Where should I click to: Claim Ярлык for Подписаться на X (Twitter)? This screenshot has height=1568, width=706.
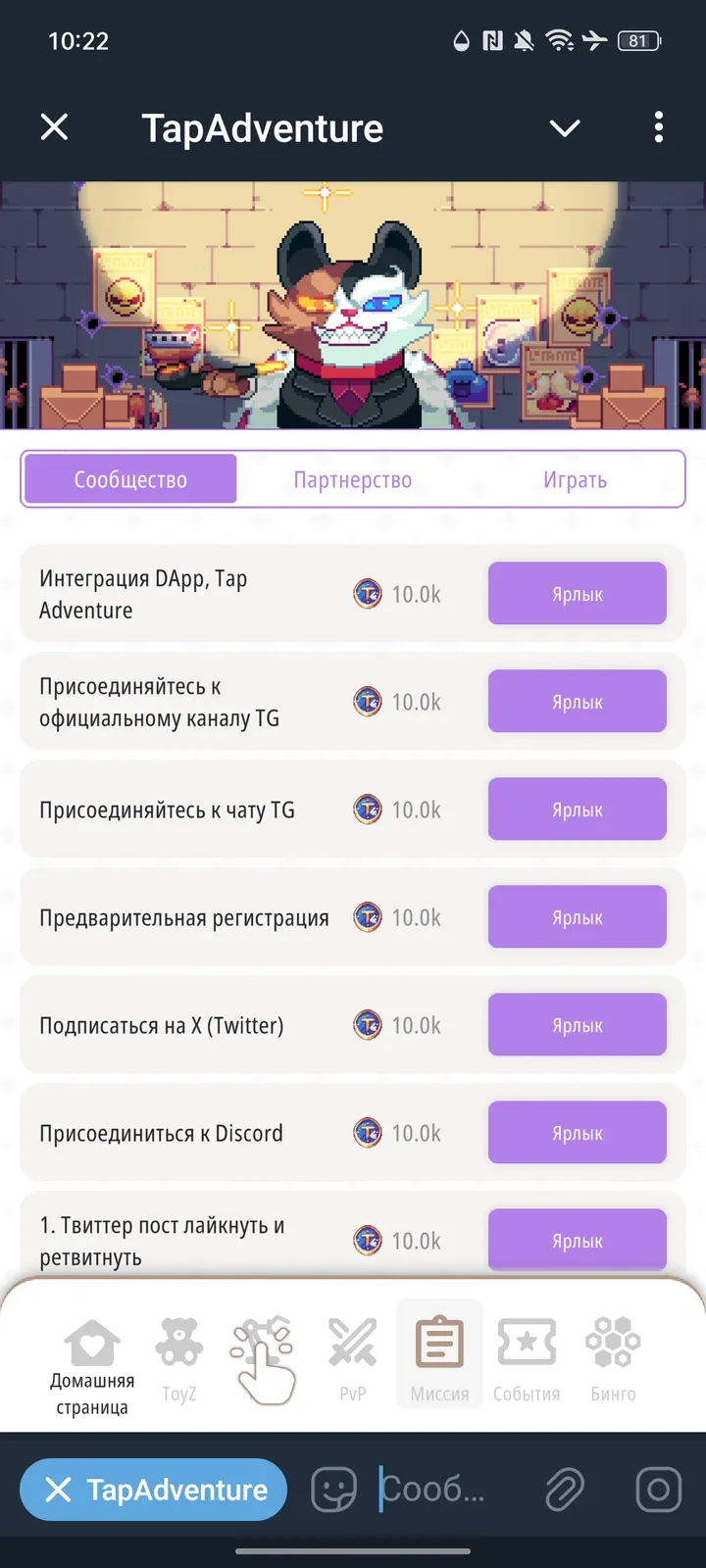tap(577, 1024)
